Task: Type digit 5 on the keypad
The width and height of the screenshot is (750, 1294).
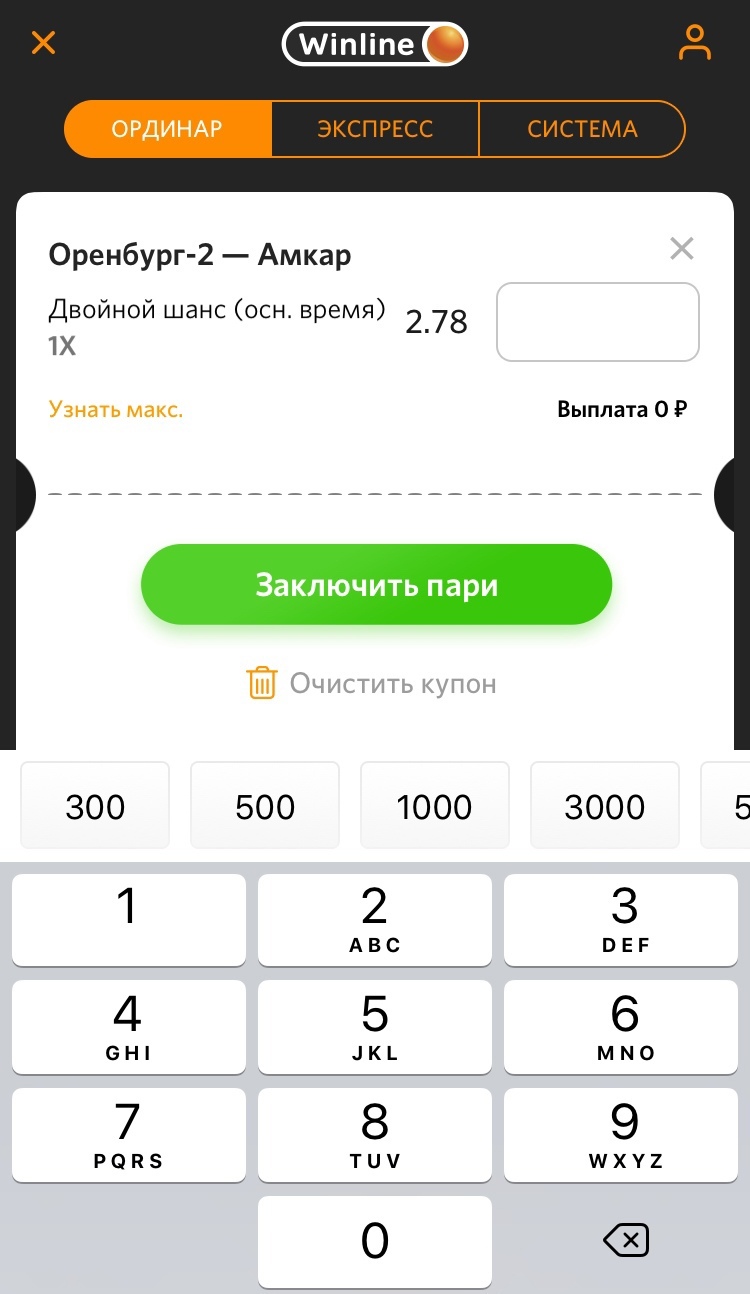Action: coord(375,1027)
